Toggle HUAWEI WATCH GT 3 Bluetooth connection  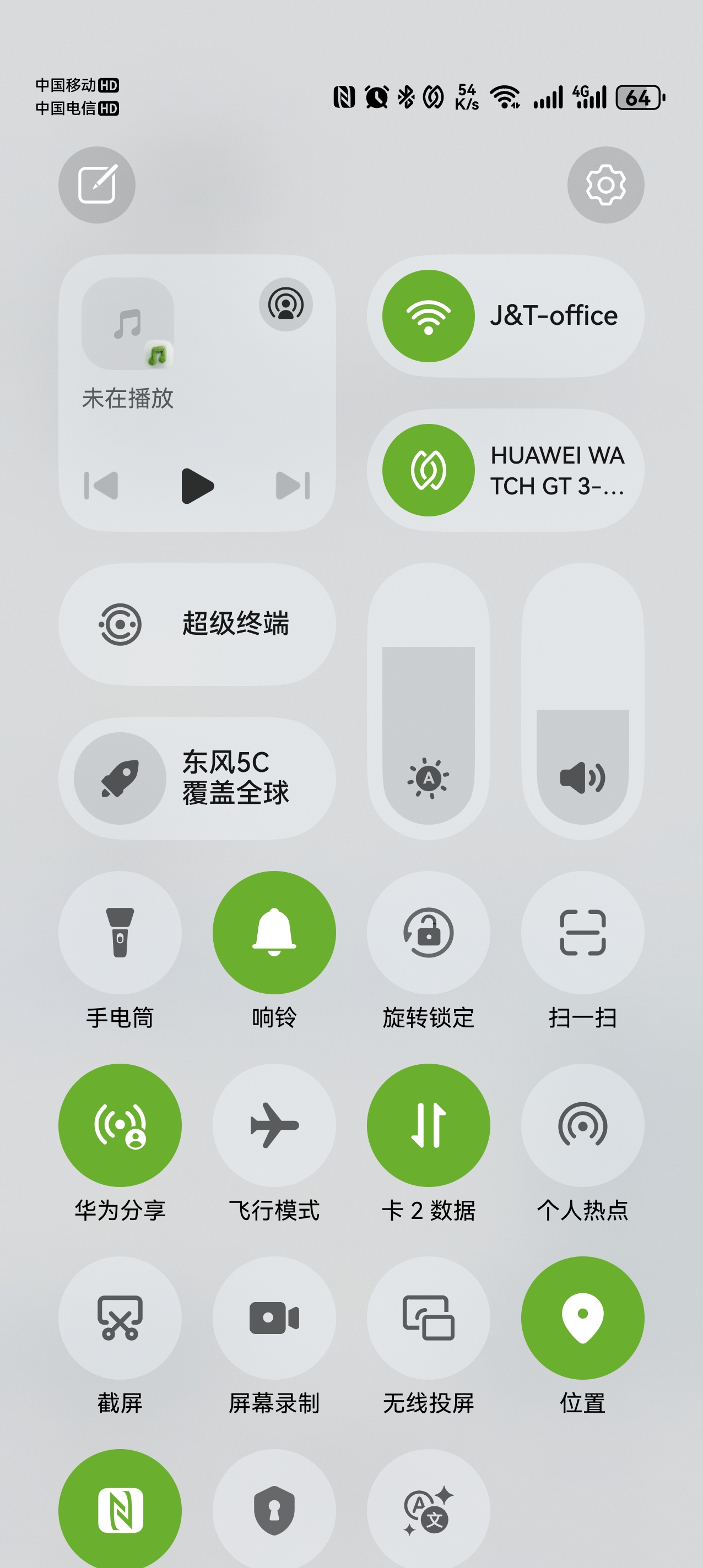pyautogui.click(x=428, y=470)
